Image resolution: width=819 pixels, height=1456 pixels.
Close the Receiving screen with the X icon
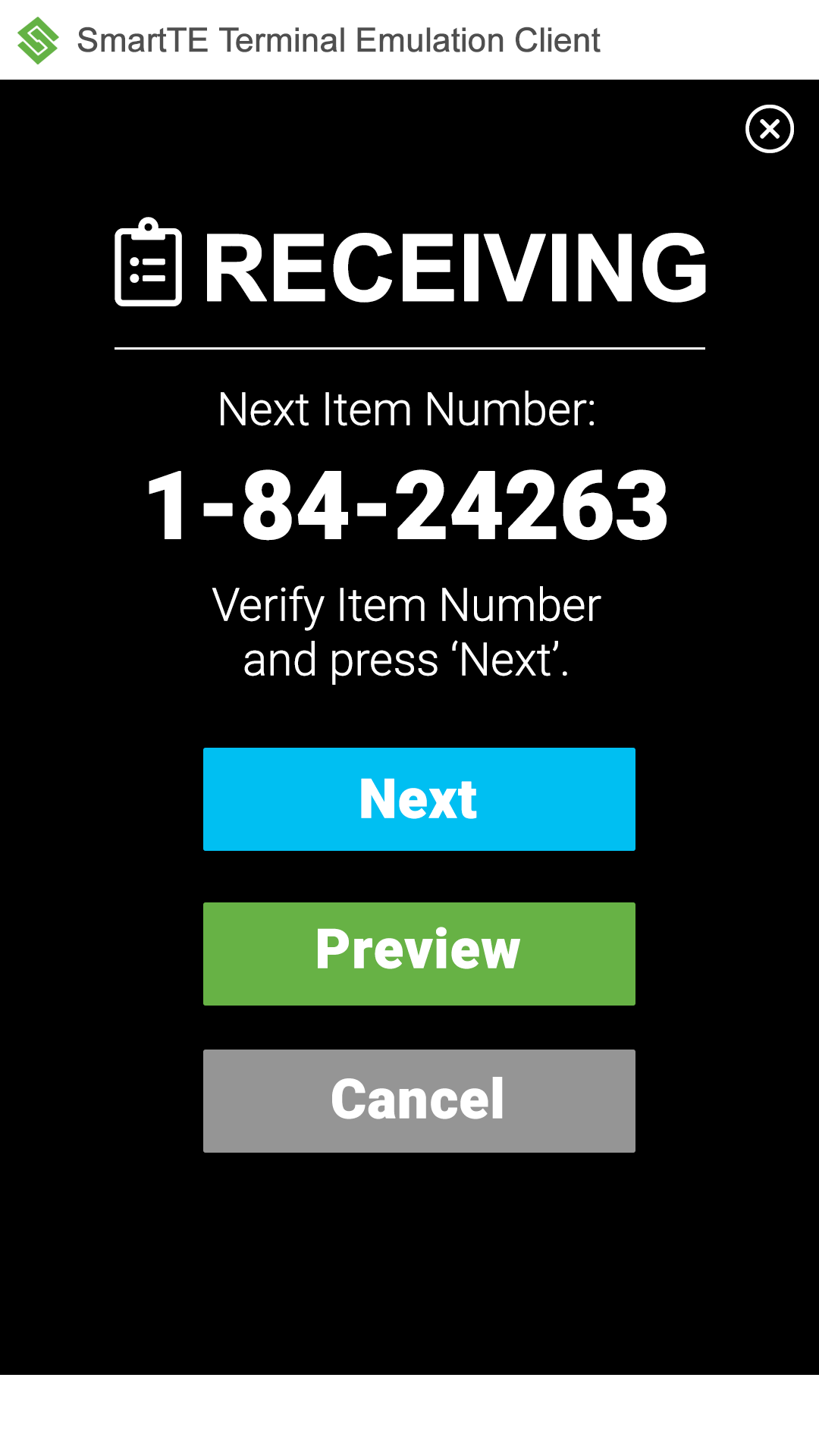[x=769, y=129]
